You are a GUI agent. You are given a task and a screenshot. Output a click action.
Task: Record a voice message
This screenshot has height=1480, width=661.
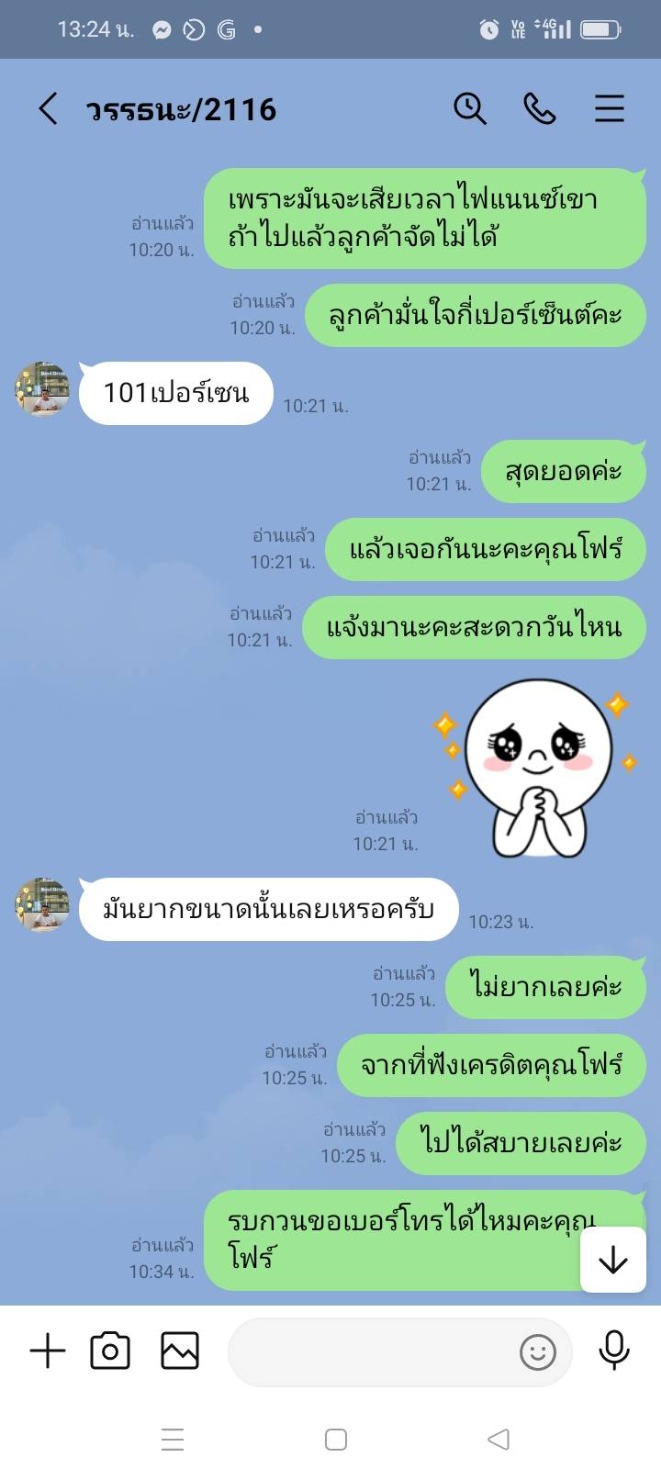614,1351
